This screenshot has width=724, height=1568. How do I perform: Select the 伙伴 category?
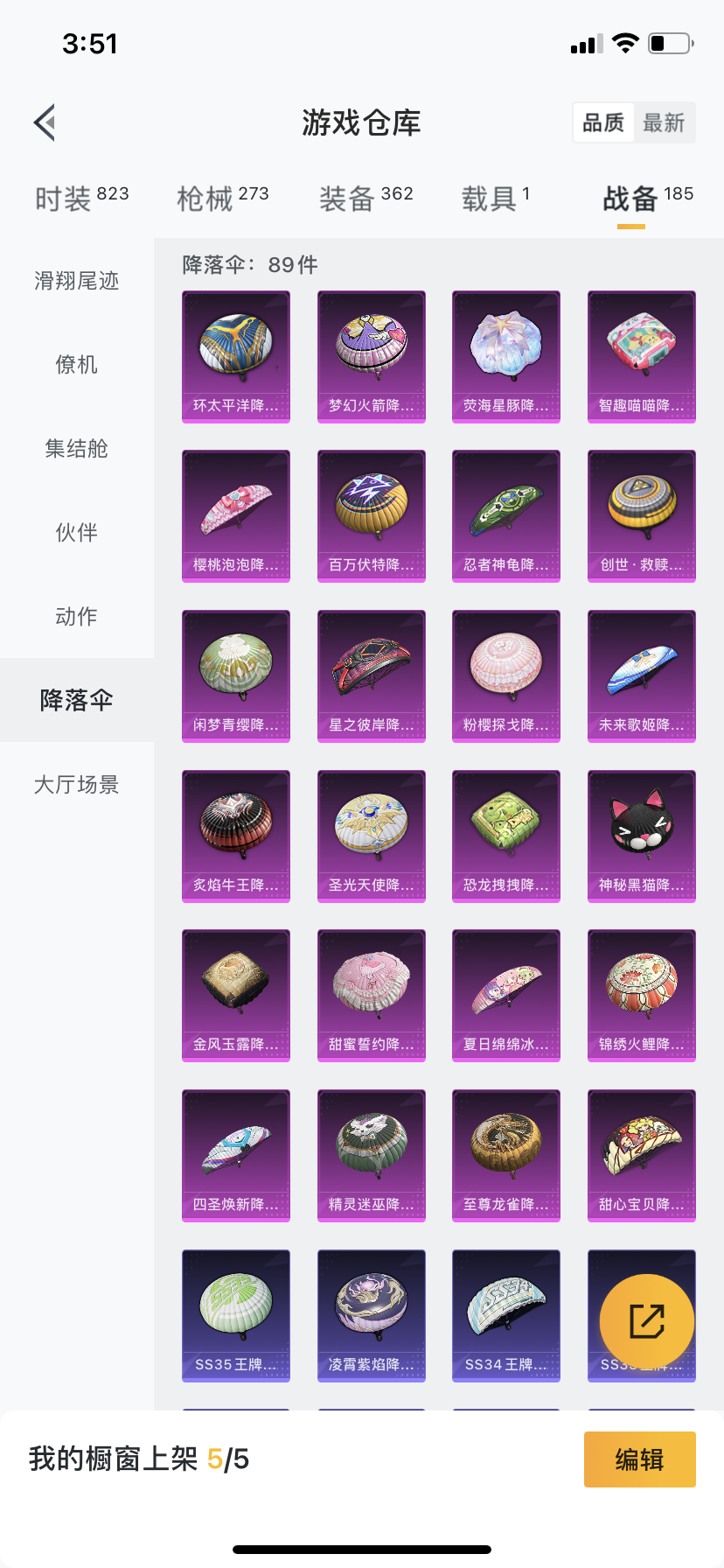pyautogui.click(x=77, y=533)
